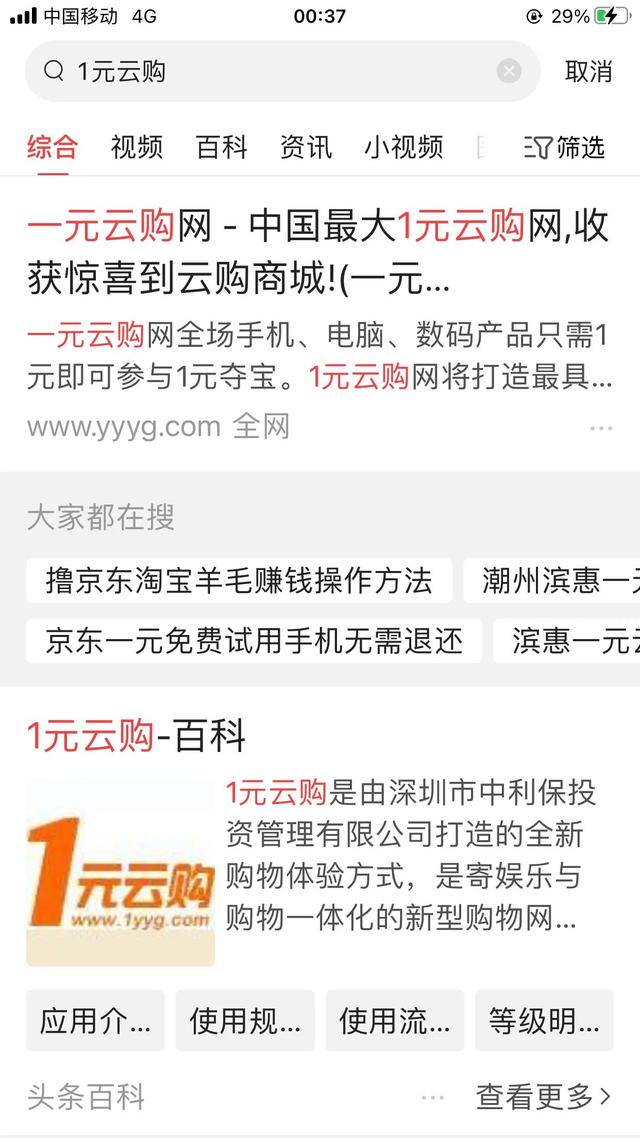
Task: Clear the search text with X
Action: [x=509, y=72]
